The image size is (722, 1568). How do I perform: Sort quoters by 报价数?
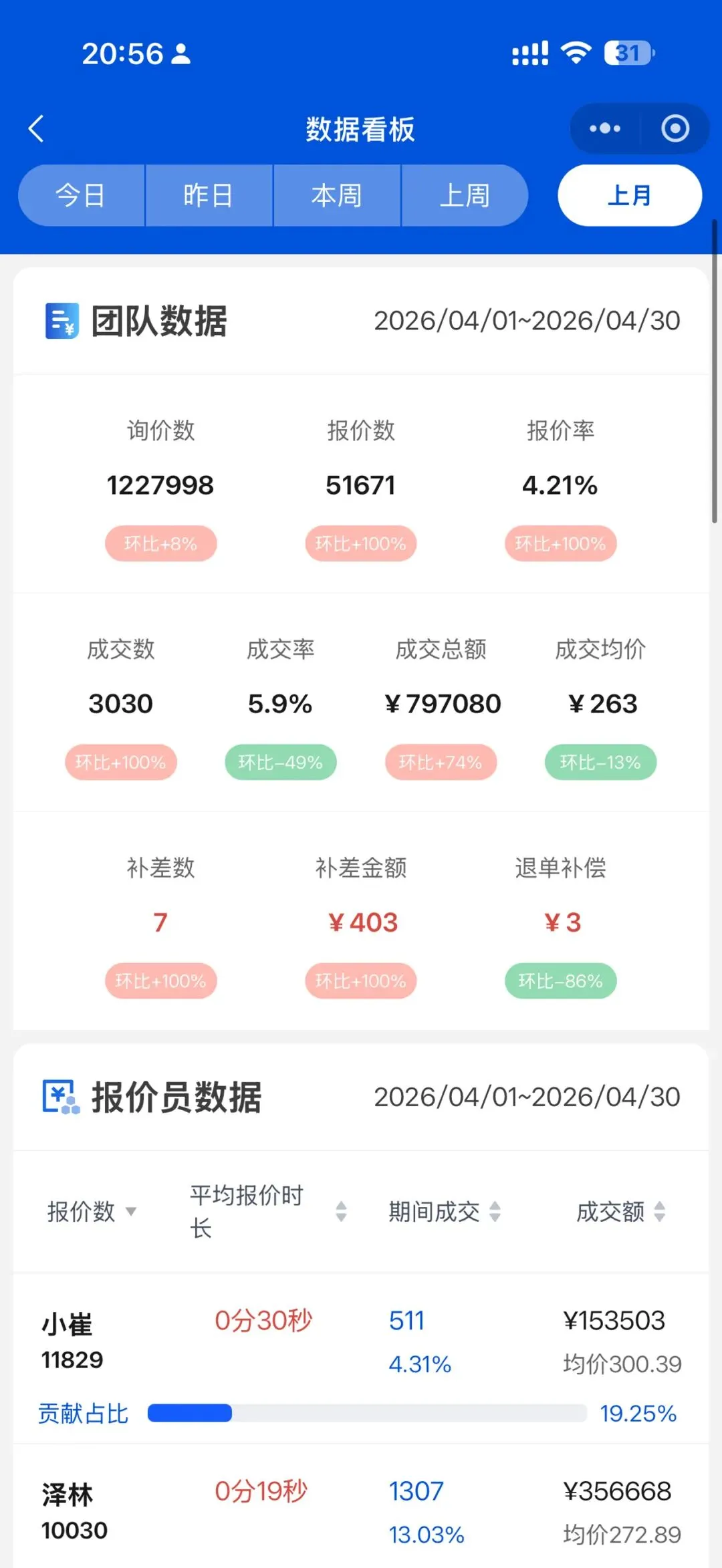tap(92, 1211)
